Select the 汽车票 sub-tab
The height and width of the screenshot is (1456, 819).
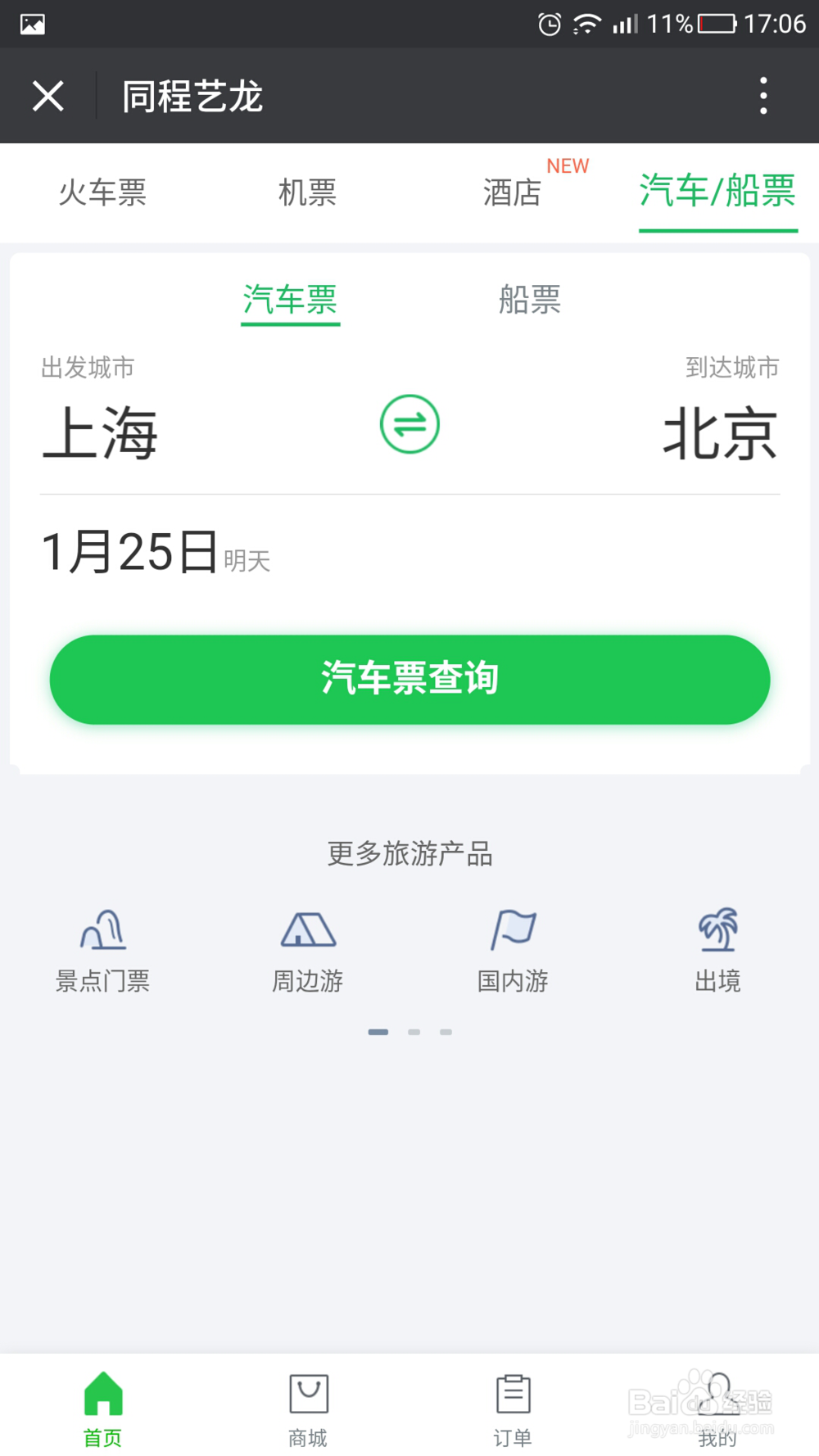click(290, 300)
